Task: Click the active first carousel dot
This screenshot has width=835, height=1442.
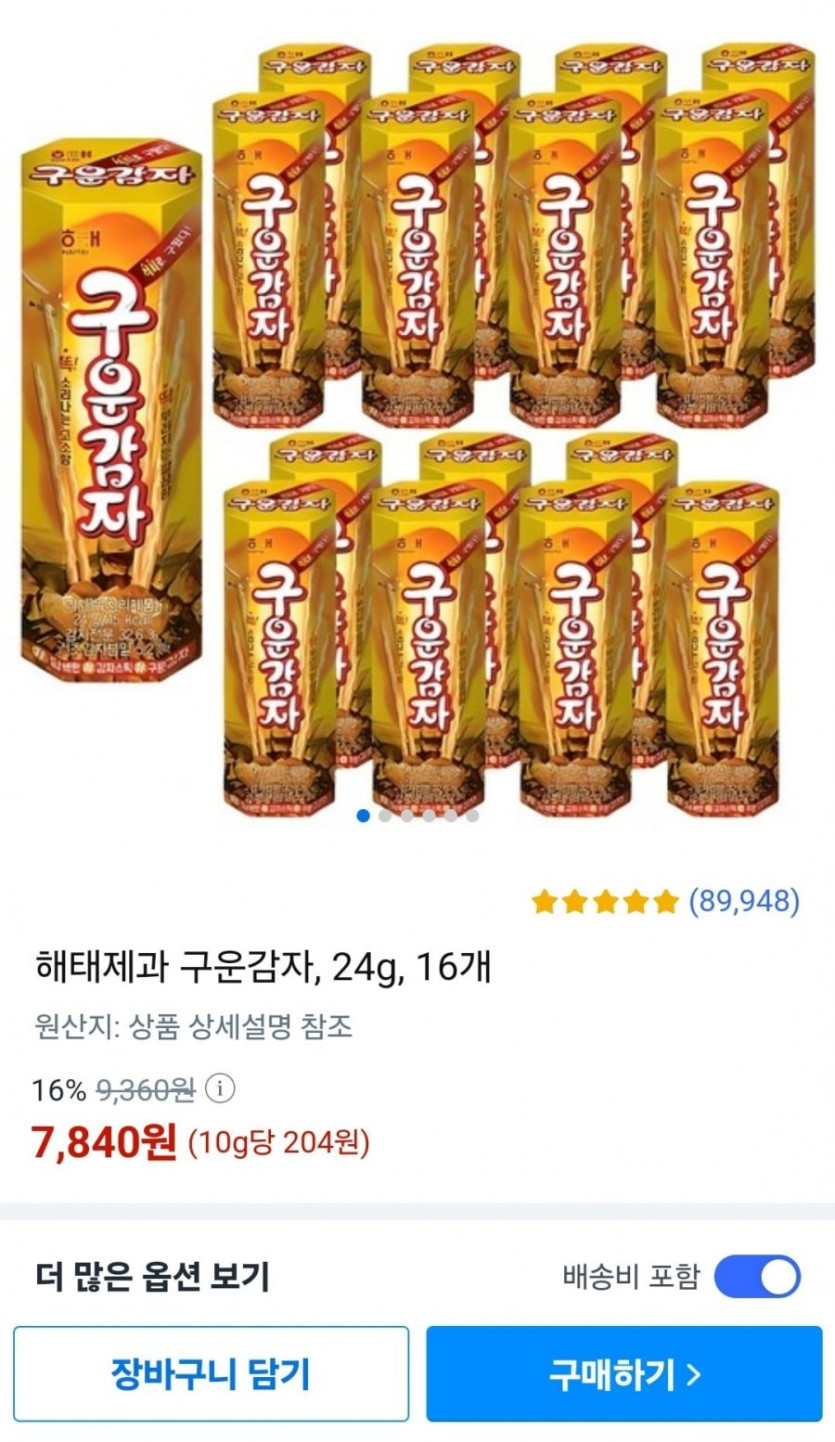Action: (x=363, y=816)
